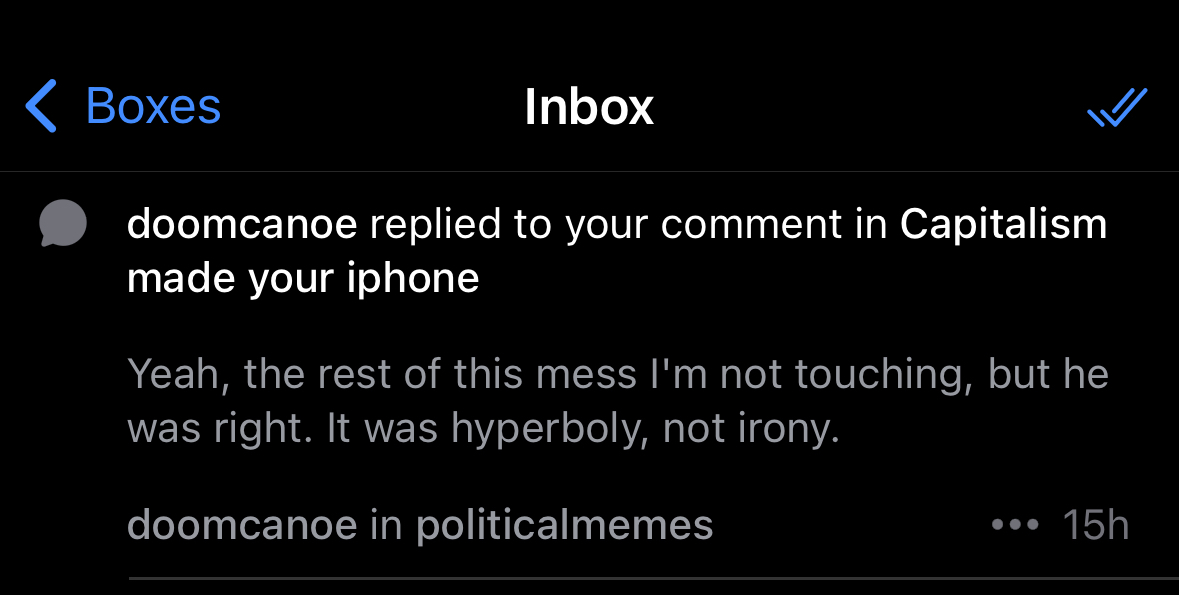Go back to Boxes

point(123,106)
